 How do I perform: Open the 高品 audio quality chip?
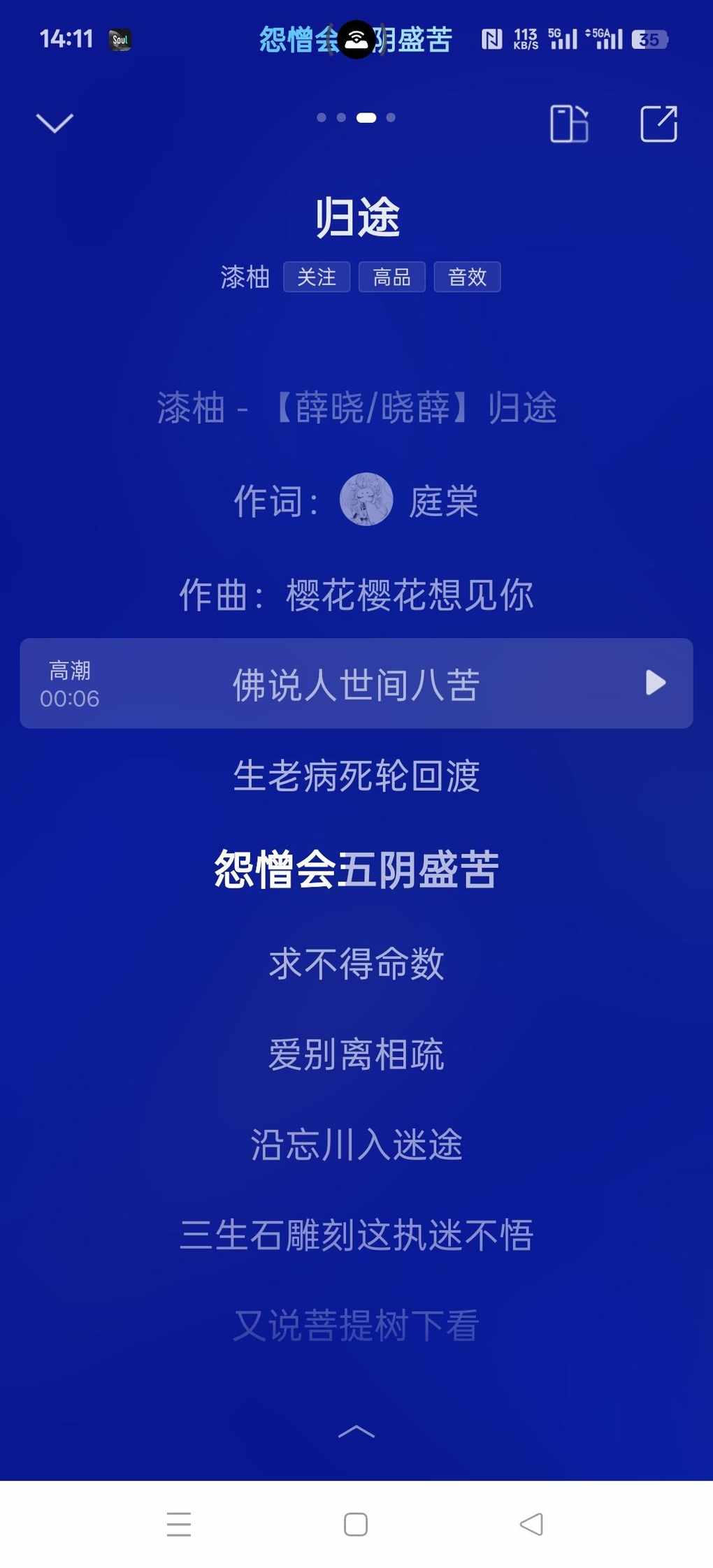click(x=391, y=277)
